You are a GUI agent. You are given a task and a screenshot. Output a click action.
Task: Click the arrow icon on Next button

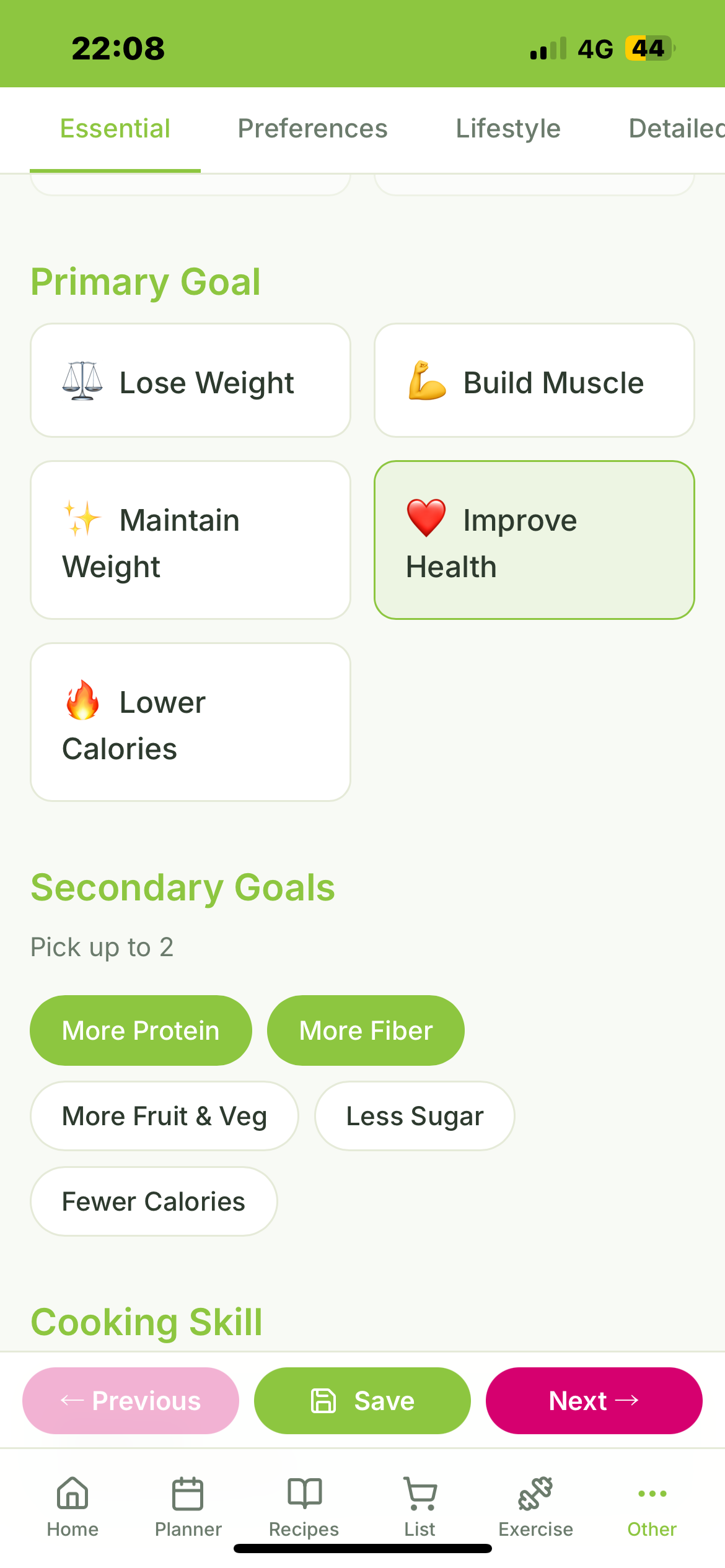click(628, 1400)
